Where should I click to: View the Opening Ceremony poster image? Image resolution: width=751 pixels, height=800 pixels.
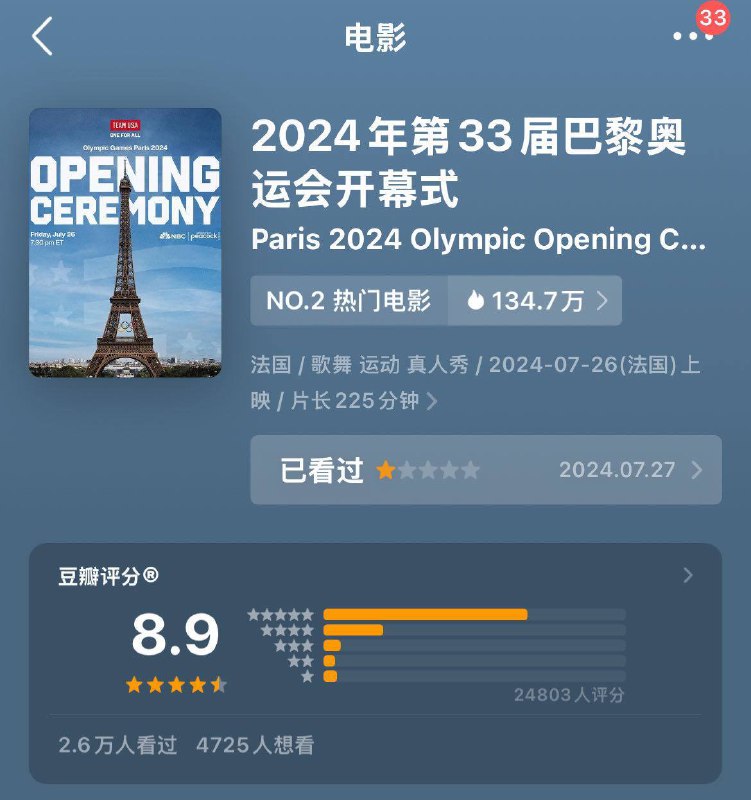click(x=125, y=242)
